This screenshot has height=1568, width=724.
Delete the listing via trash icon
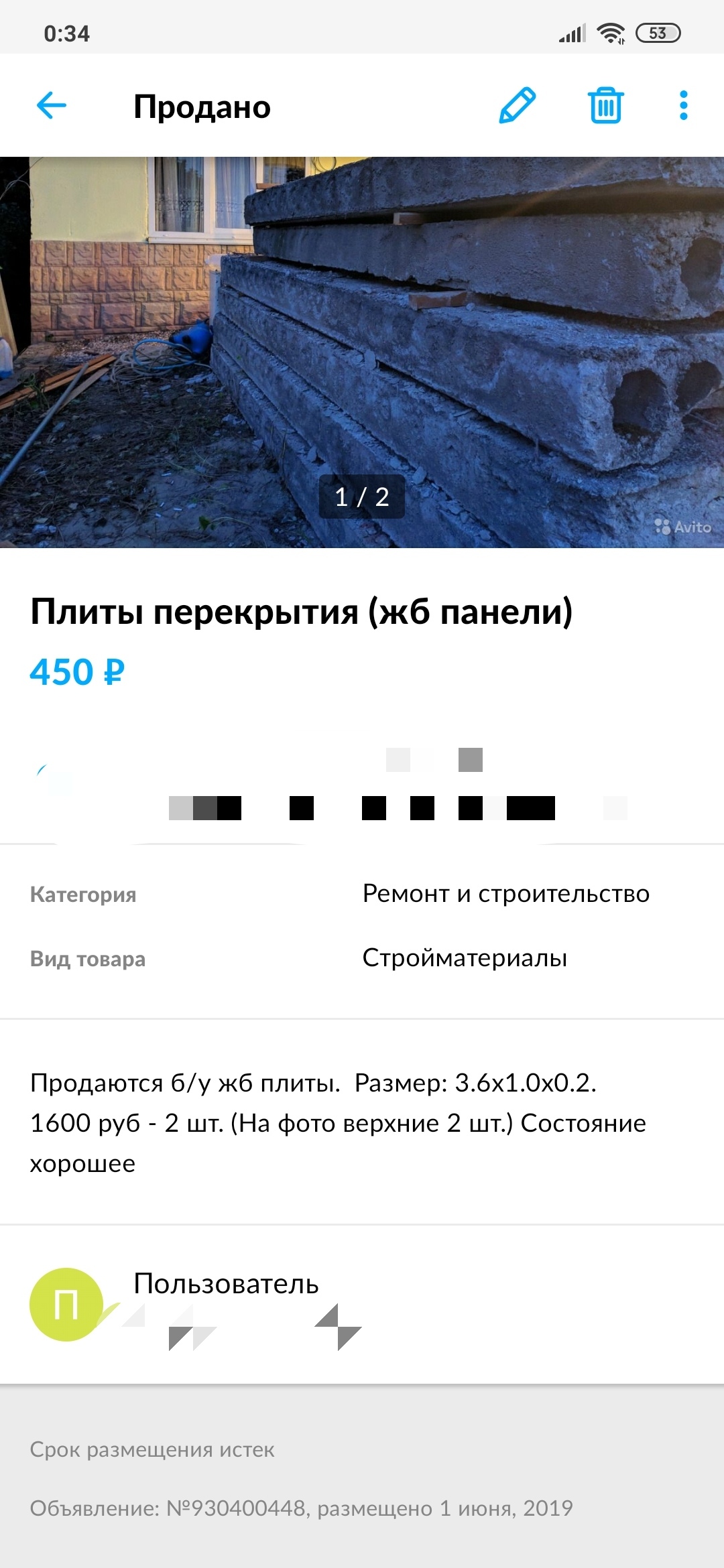click(605, 106)
